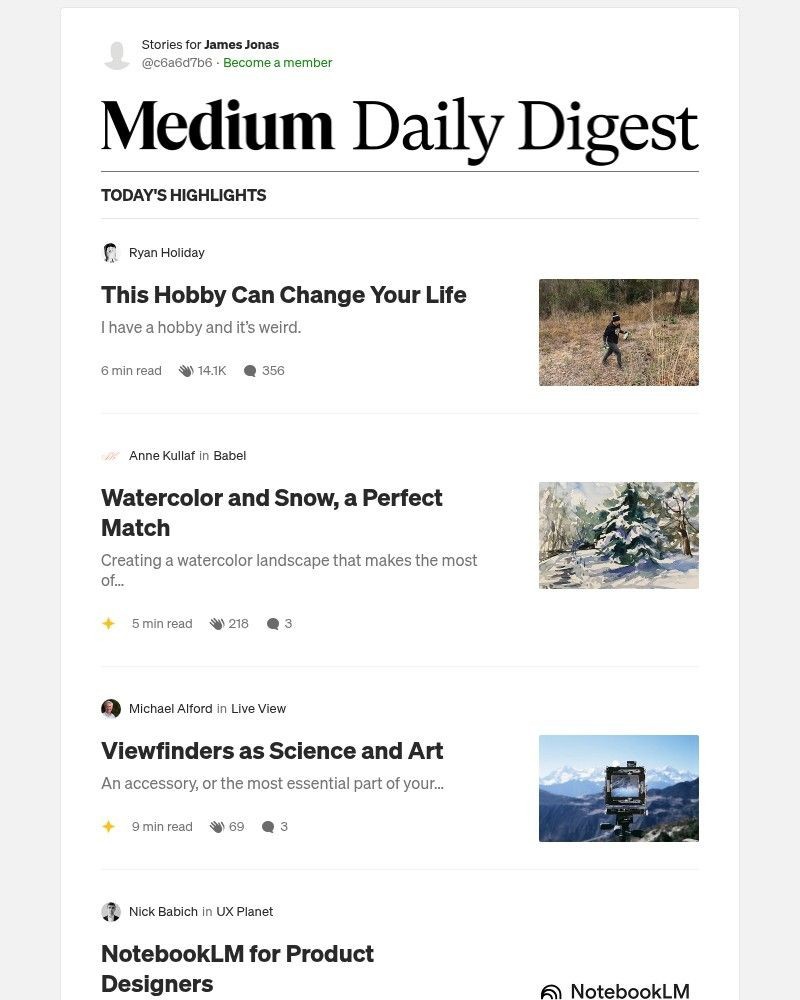Click the clap icon on Ryan Holiday's story
Image resolution: width=800 pixels, height=1000 pixels.
tap(185, 370)
